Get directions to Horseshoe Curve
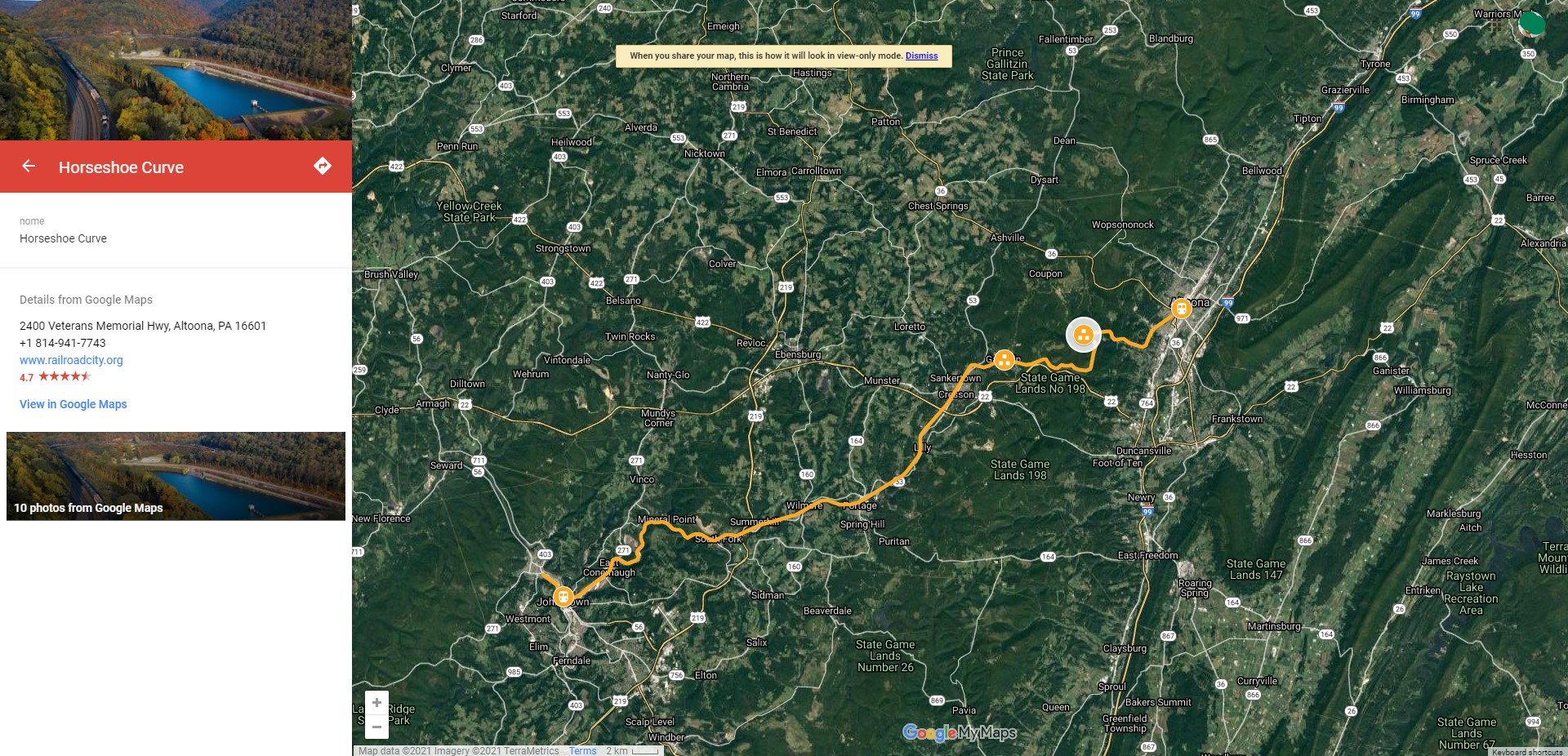The width and height of the screenshot is (1568, 756). coord(323,167)
